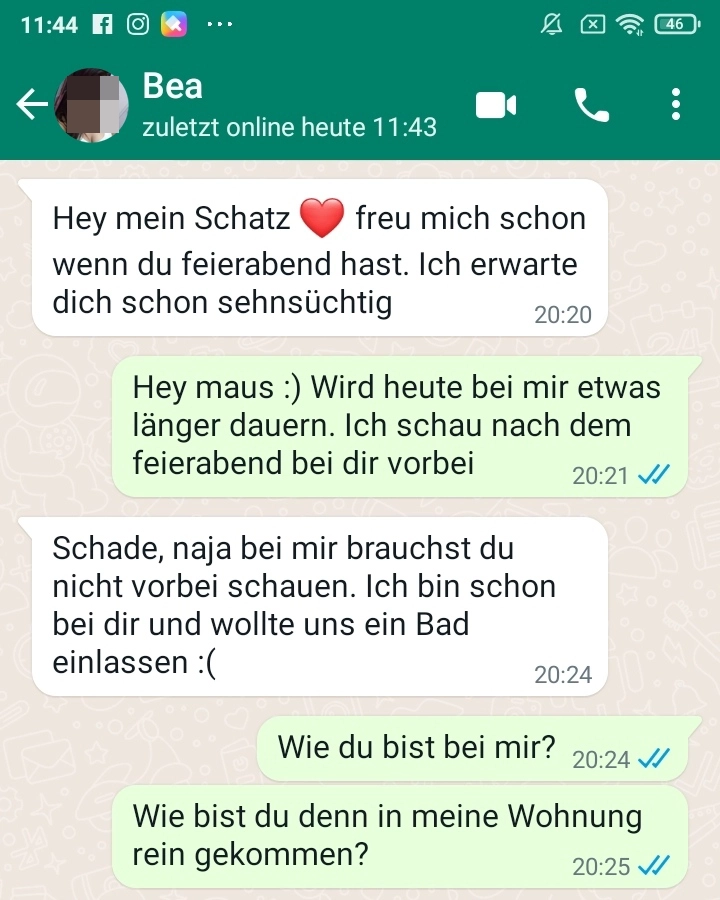Start a voice call with Bea
Viewport: 720px width, 900px height.
pyautogui.click(x=591, y=104)
